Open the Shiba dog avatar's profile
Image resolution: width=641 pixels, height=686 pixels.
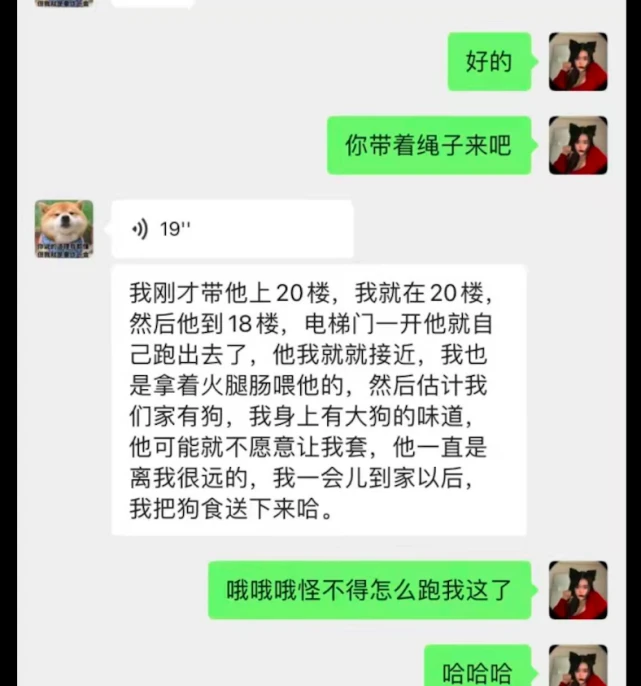[x=64, y=229]
